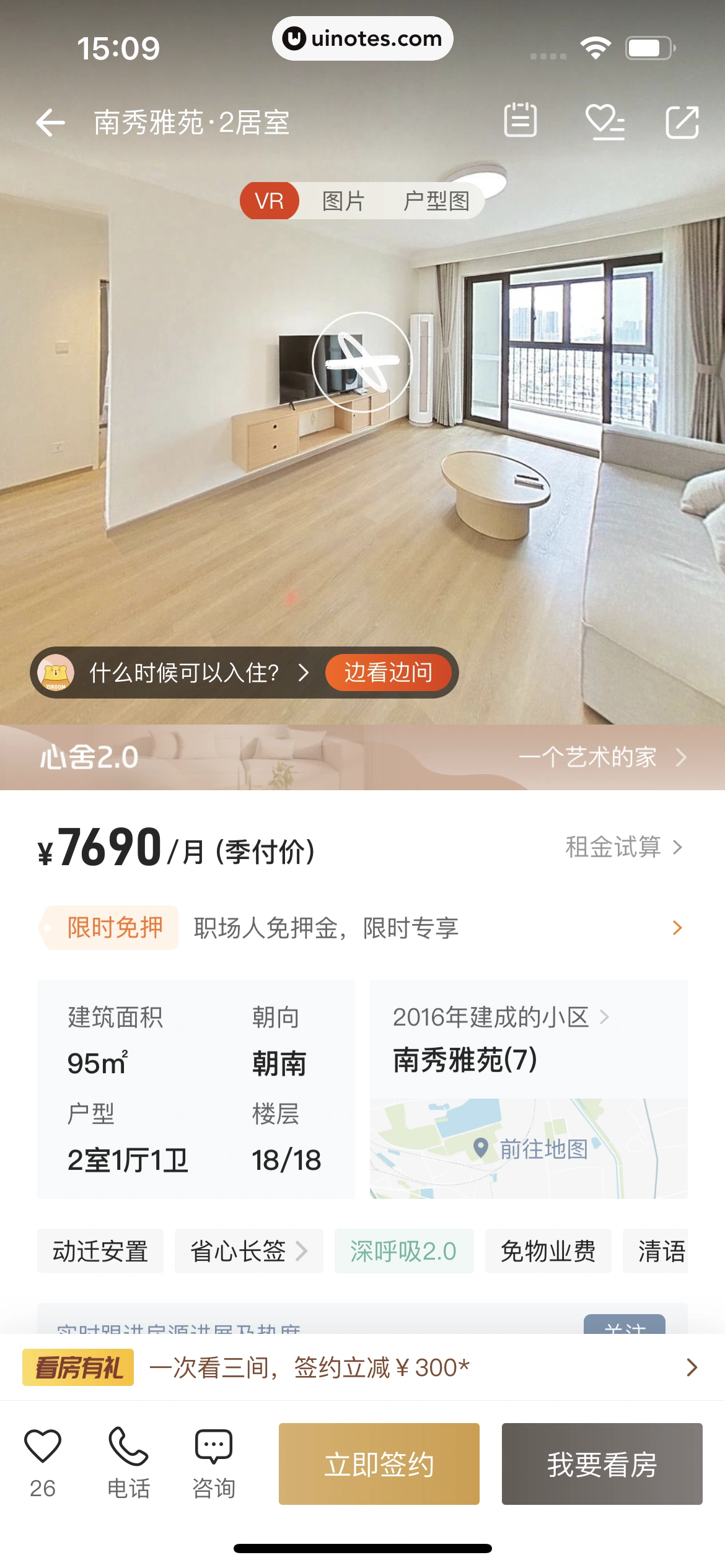This screenshot has height=1568, width=725.
Task: Expand 省心长签 tag details
Action: click(x=247, y=1252)
